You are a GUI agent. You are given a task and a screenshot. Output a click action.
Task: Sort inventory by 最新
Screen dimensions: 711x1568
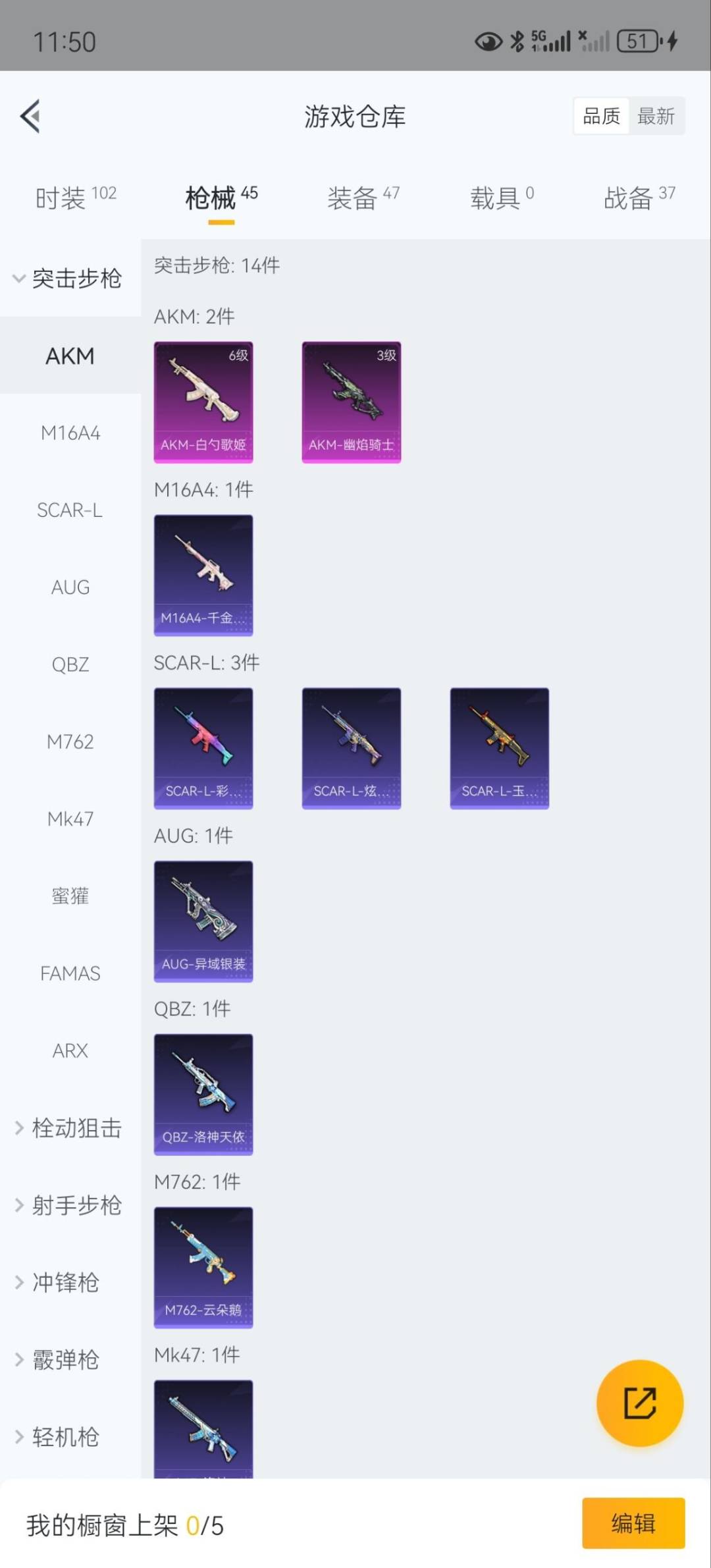coord(656,117)
